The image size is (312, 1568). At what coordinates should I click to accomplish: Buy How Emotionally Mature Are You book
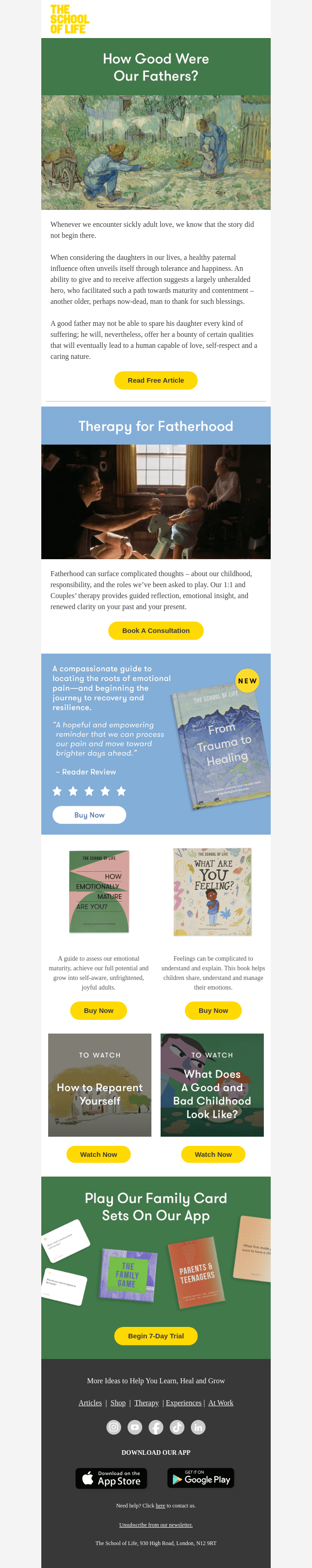coord(98,1011)
